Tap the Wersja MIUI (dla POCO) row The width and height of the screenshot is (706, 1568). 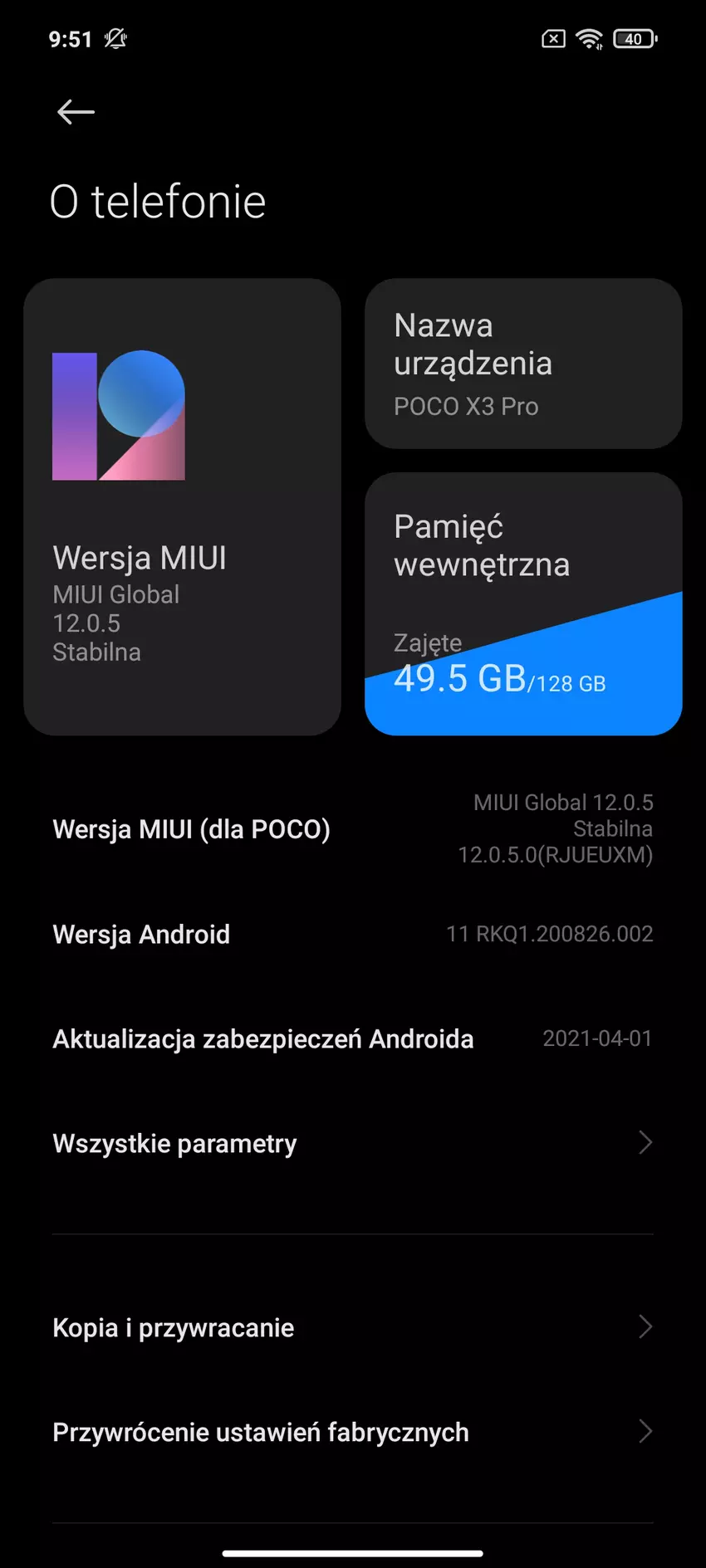click(x=353, y=828)
